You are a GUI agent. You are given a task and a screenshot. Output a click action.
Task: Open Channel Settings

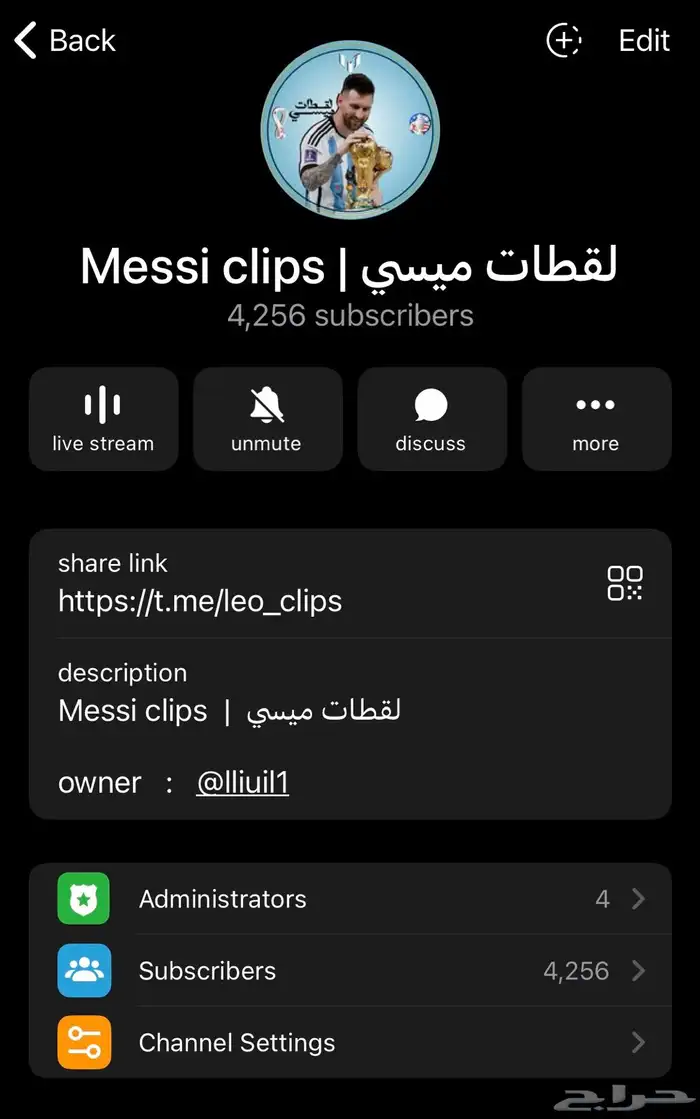point(350,1043)
